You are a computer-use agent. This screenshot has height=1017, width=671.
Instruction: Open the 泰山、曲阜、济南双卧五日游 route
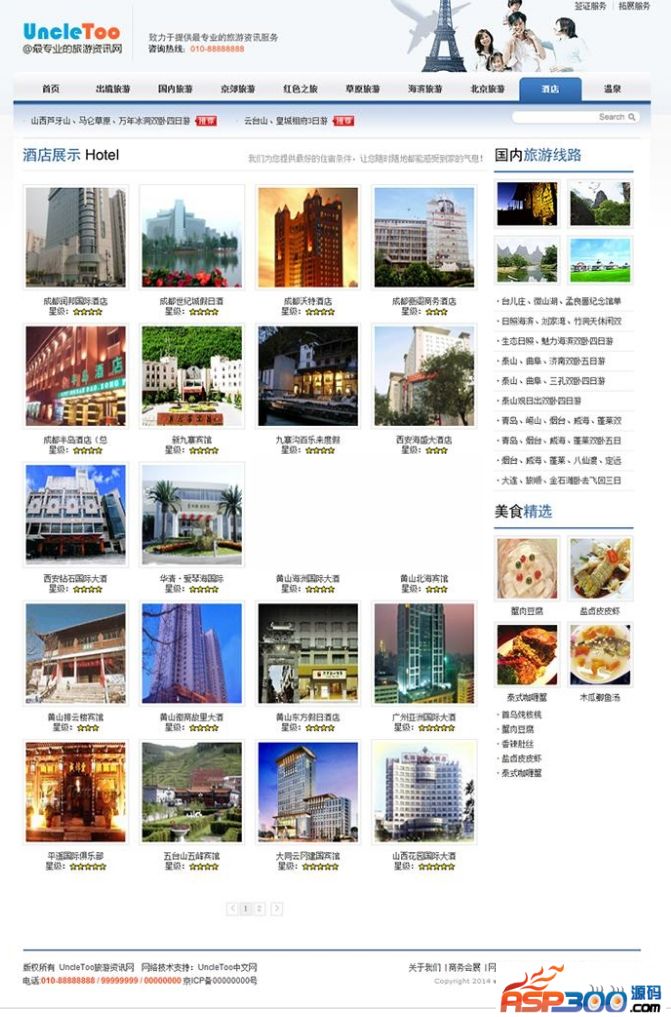click(562, 361)
